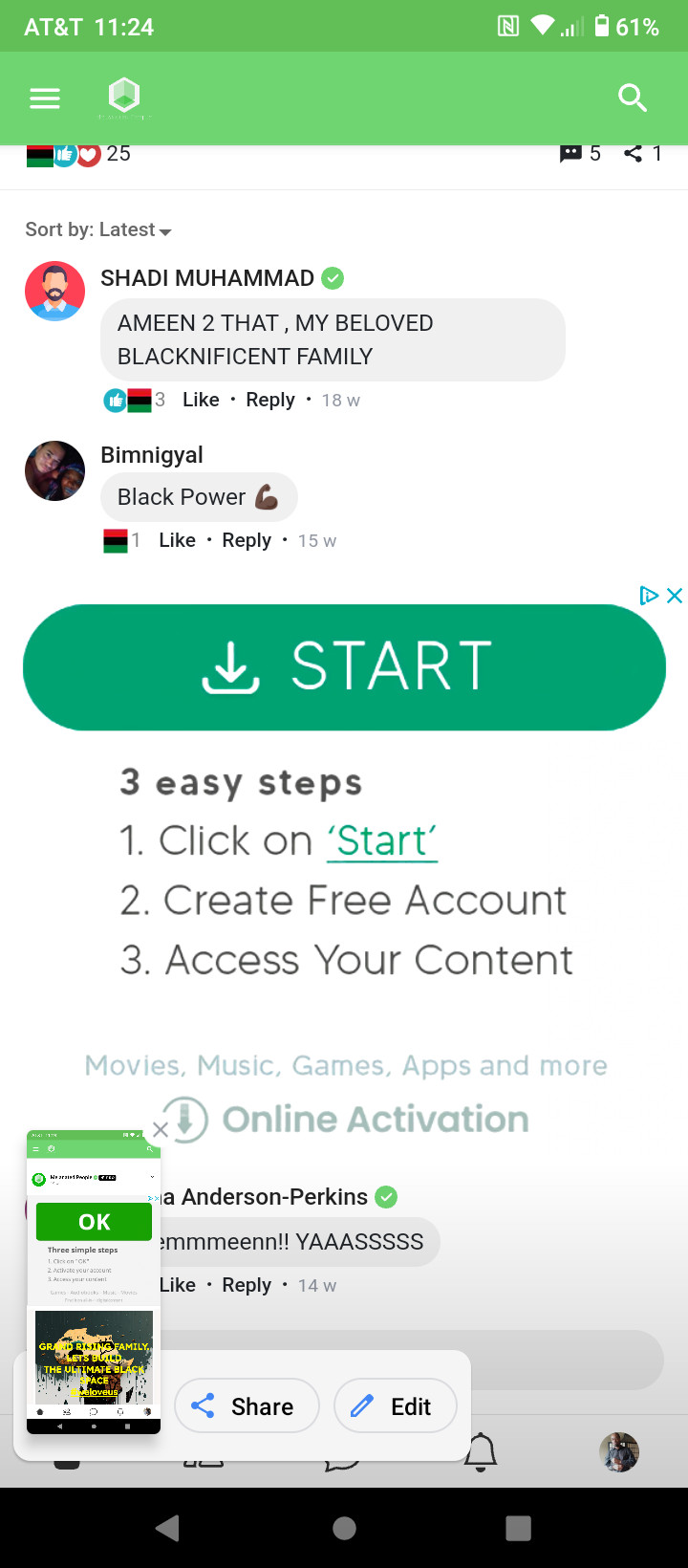Open the navigation hamburger menu
The width and height of the screenshot is (688, 1568).
pos(44,98)
